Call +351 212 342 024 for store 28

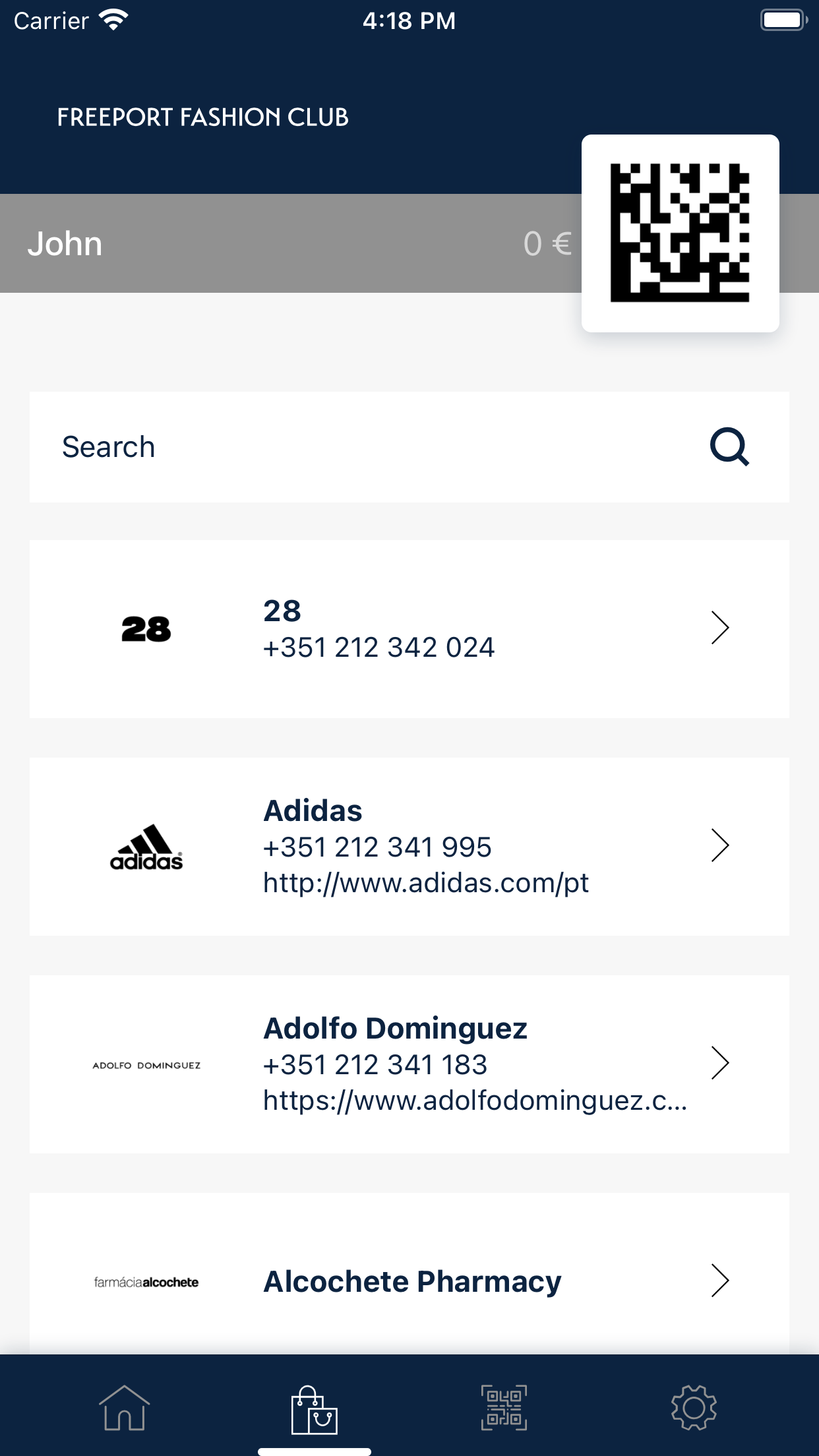[x=379, y=647]
